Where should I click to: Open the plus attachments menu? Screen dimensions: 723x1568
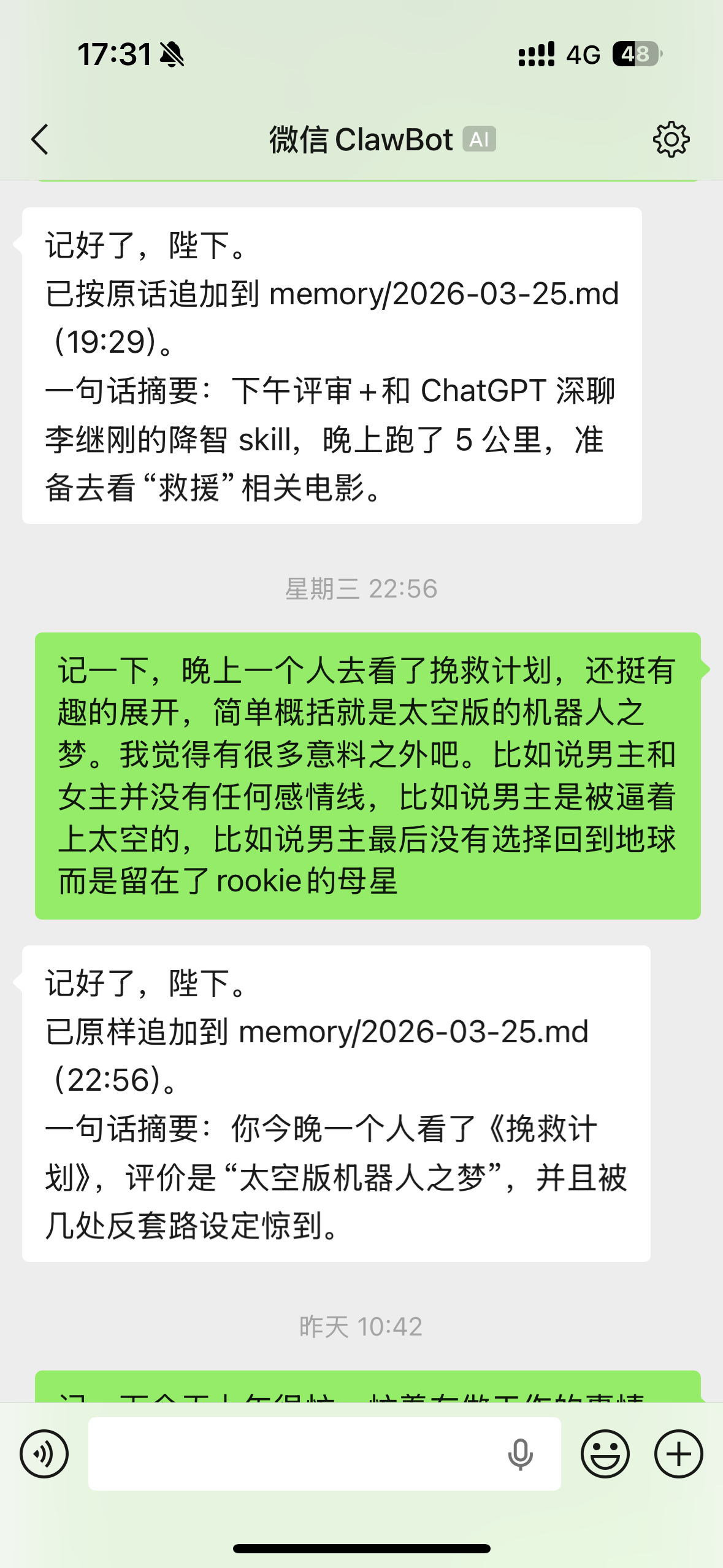[678, 1454]
